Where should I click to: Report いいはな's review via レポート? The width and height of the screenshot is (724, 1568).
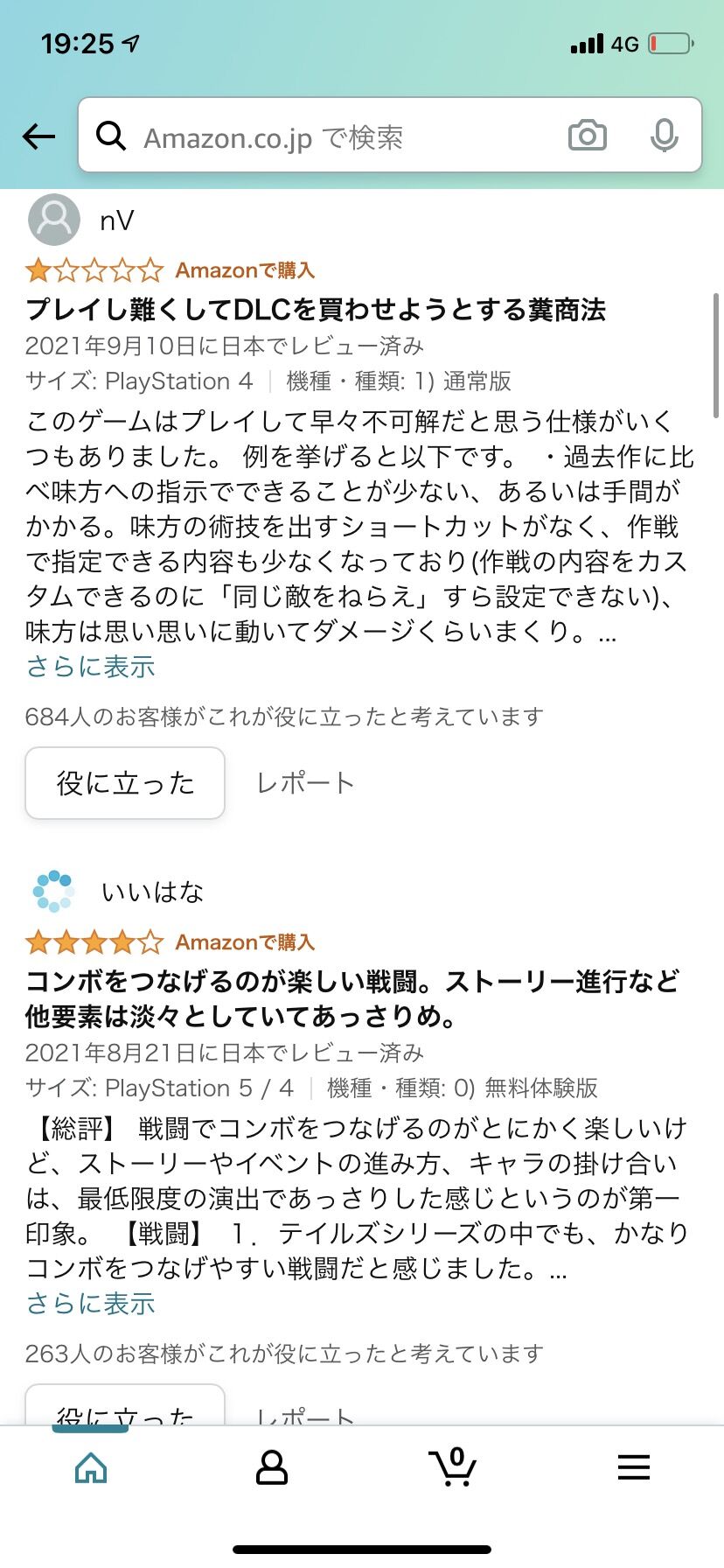(x=305, y=1414)
